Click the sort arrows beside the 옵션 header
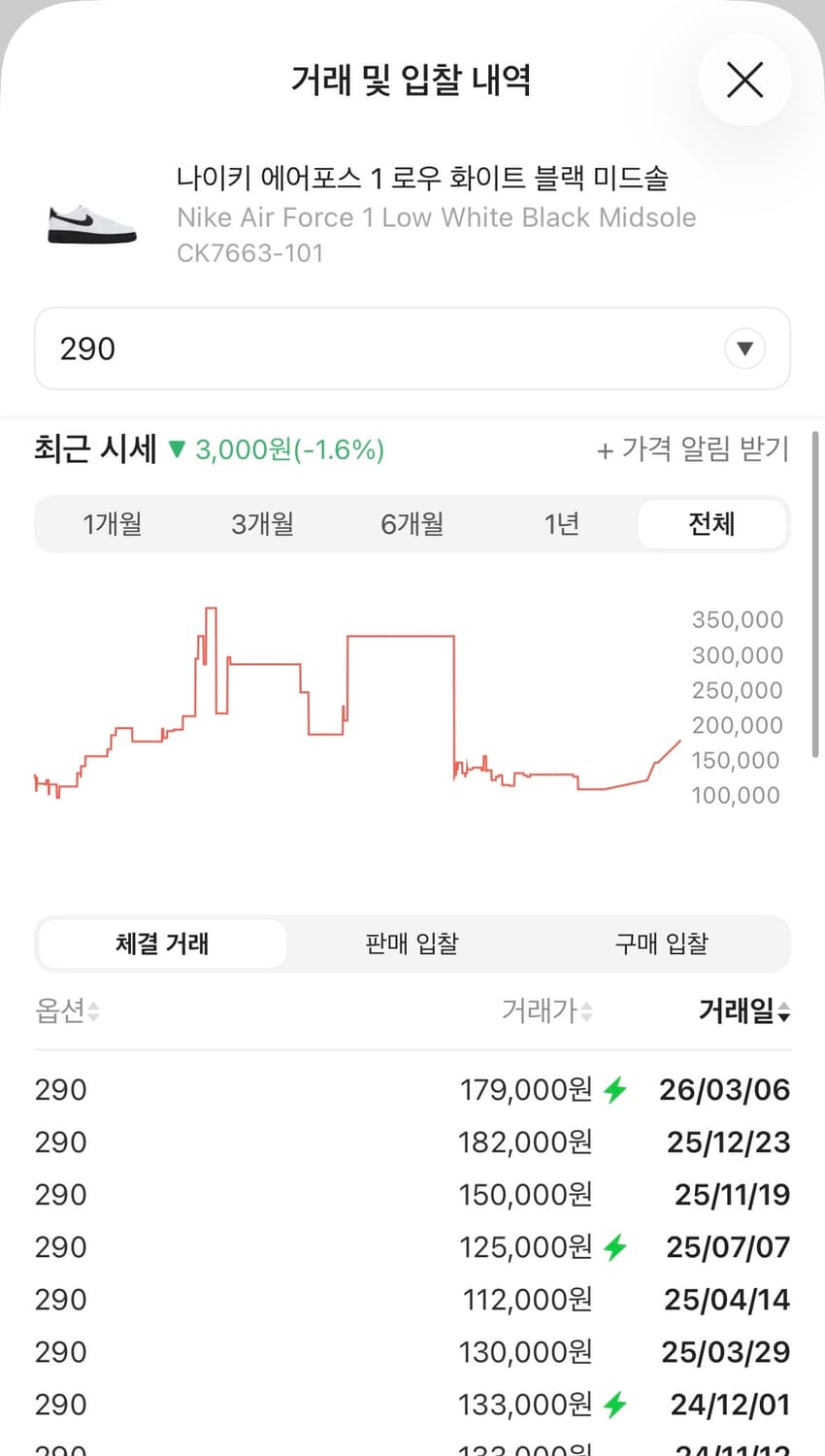Screen dimensions: 825x1456 tap(91, 1011)
